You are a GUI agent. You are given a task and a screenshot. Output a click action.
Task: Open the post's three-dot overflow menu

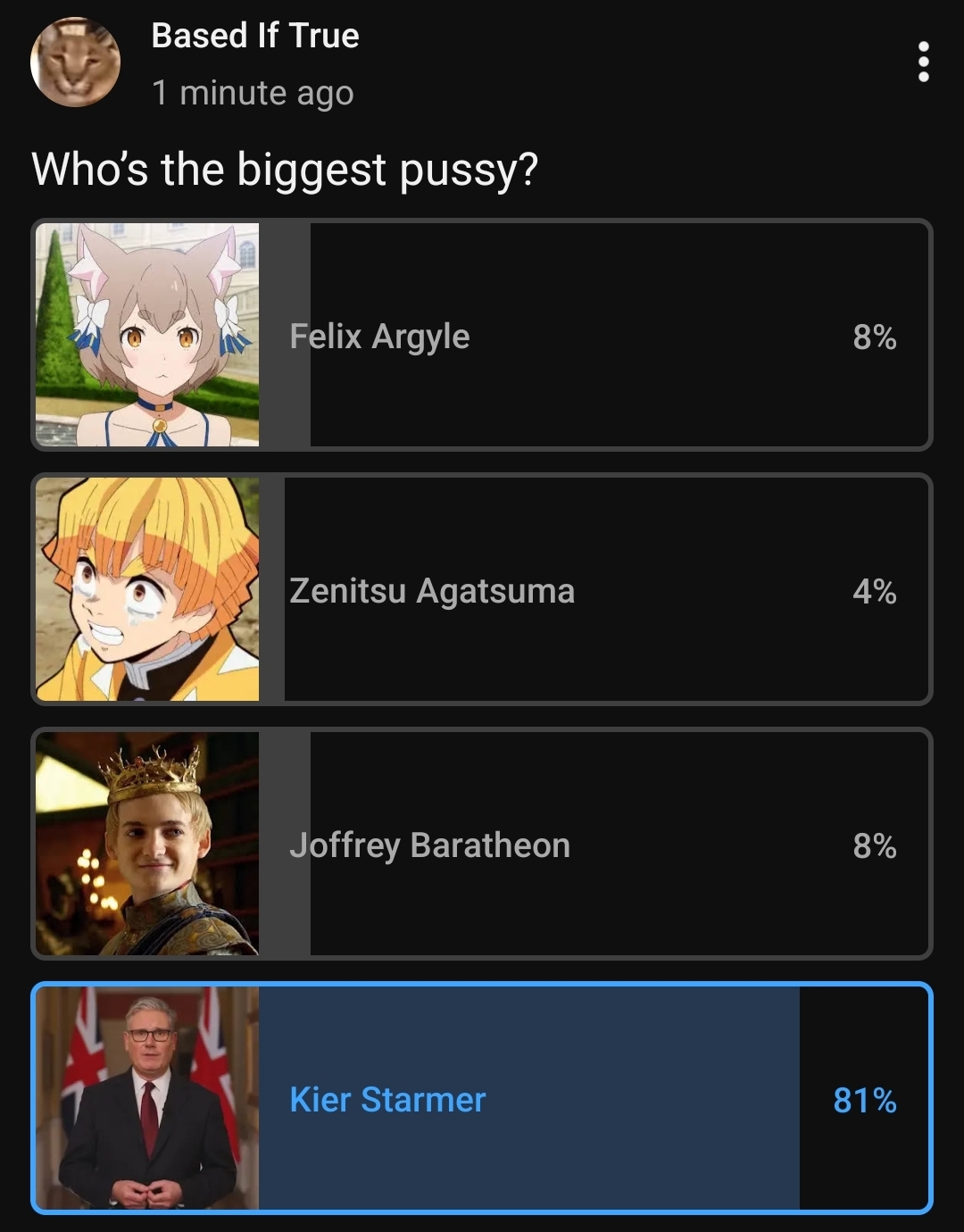click(x=923, y=62)
